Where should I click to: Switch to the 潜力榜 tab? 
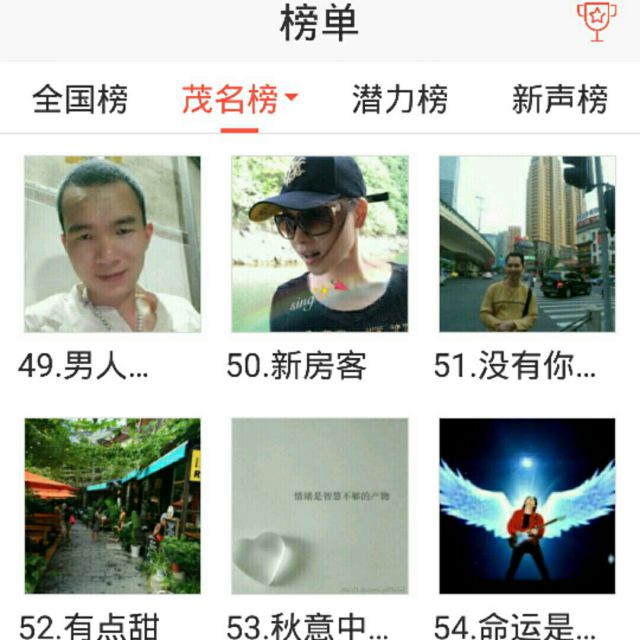coord(400,99)
